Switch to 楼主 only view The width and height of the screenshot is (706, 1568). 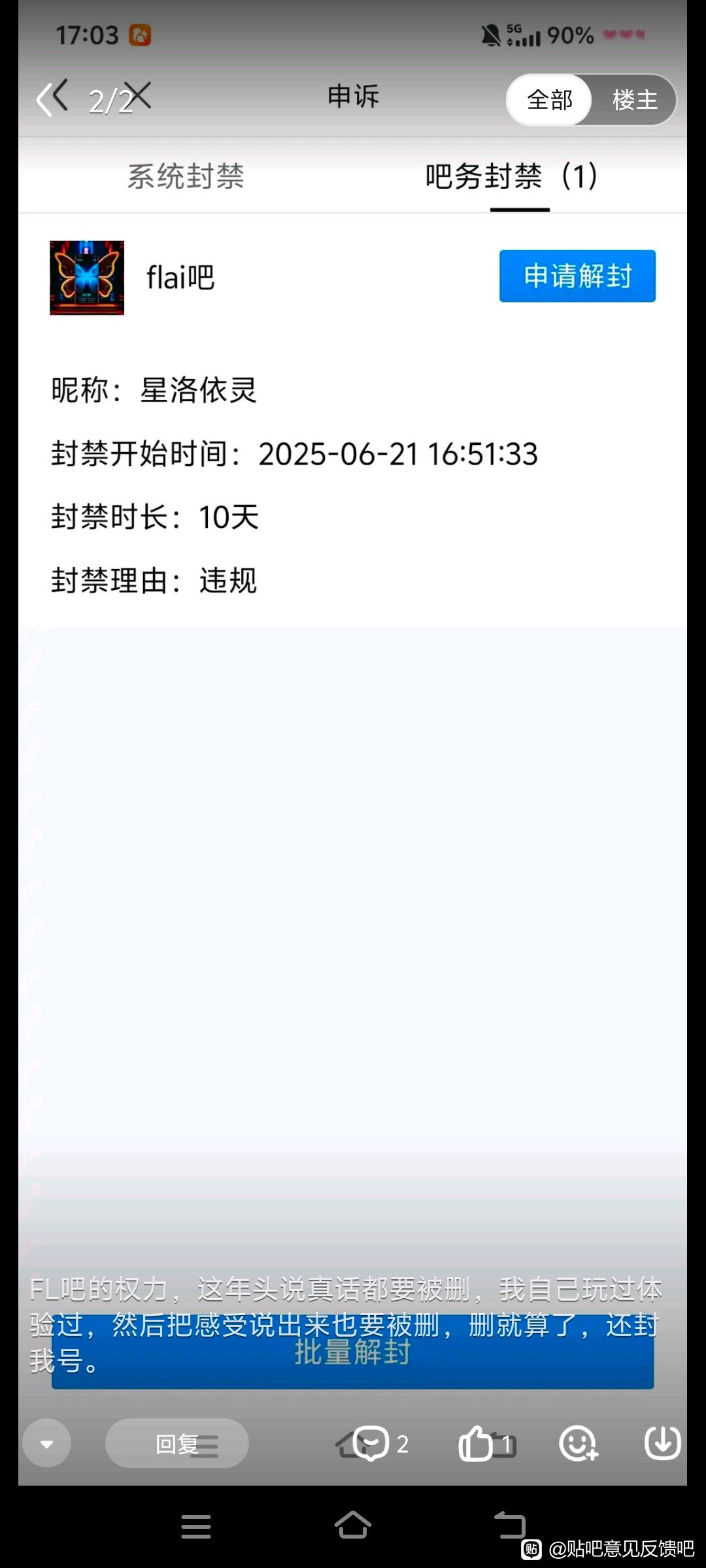pos(634,100)
